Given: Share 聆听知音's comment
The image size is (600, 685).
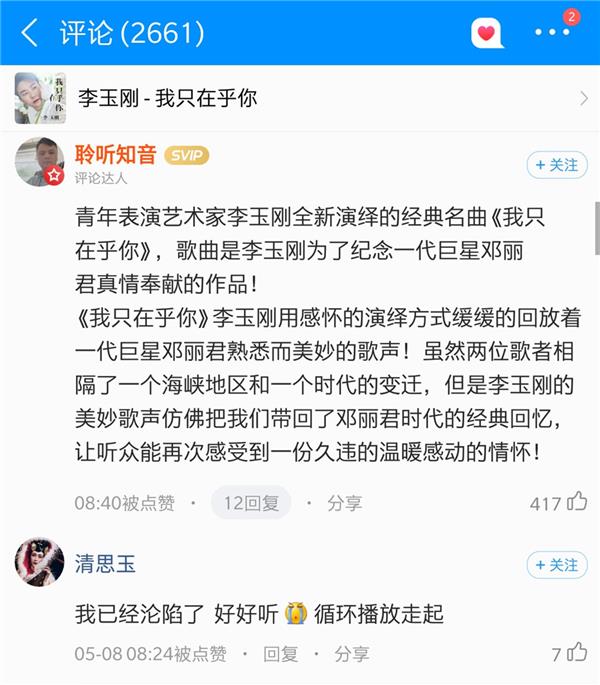Looking at the screenshot, I should [345, 503].
